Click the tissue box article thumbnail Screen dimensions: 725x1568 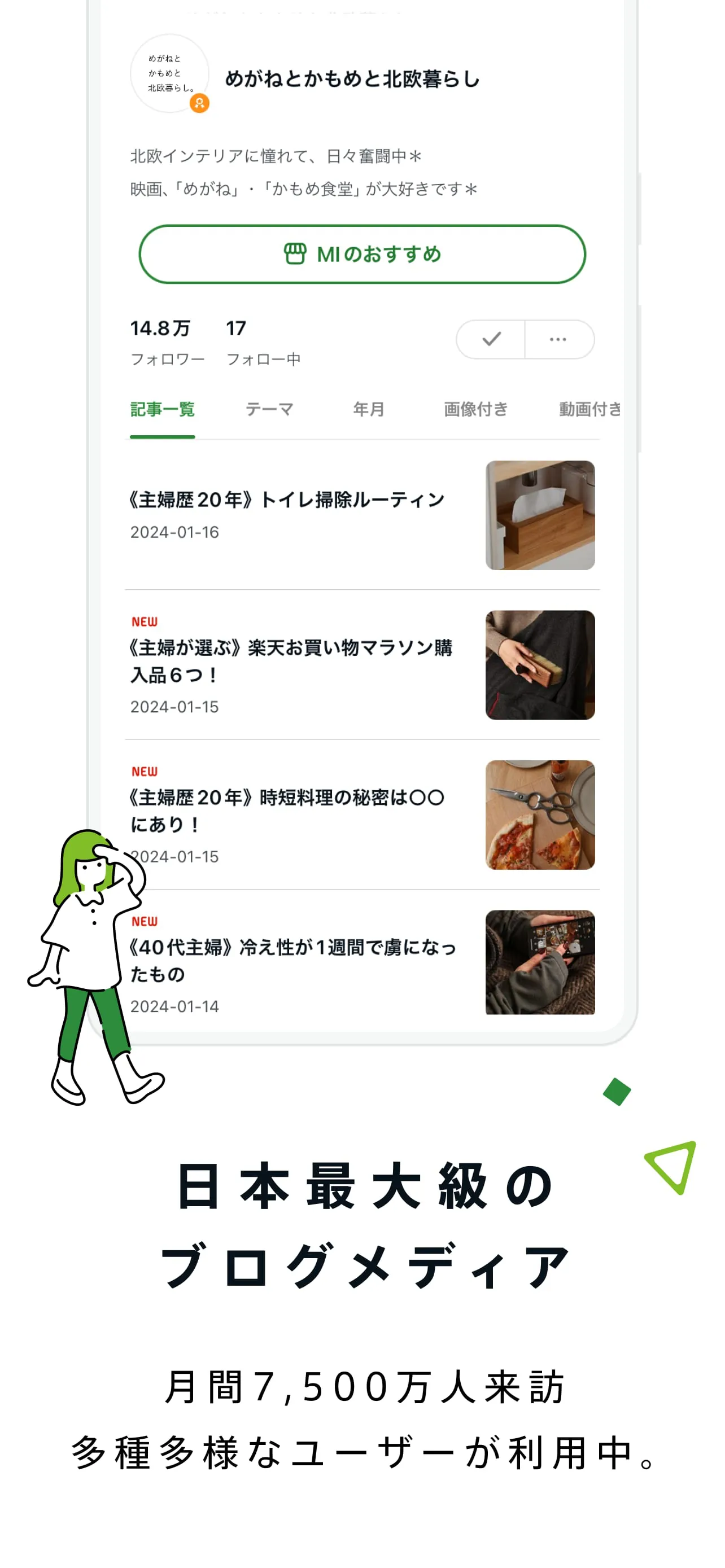pos(540,516)
